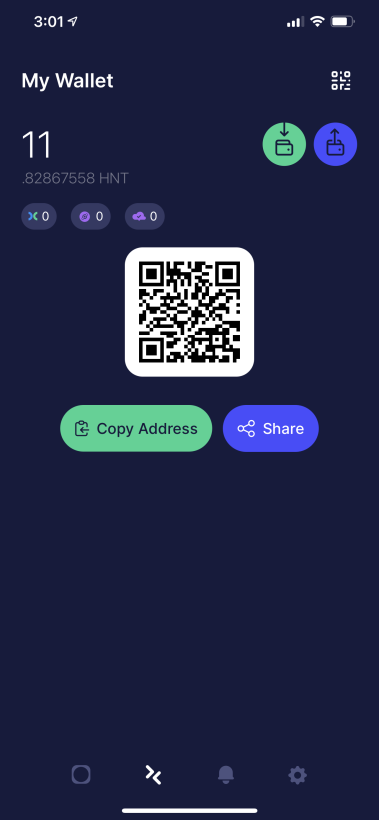379x820 pixels.
Task: Select the Helium wallet tab
Action: (153, 774)
